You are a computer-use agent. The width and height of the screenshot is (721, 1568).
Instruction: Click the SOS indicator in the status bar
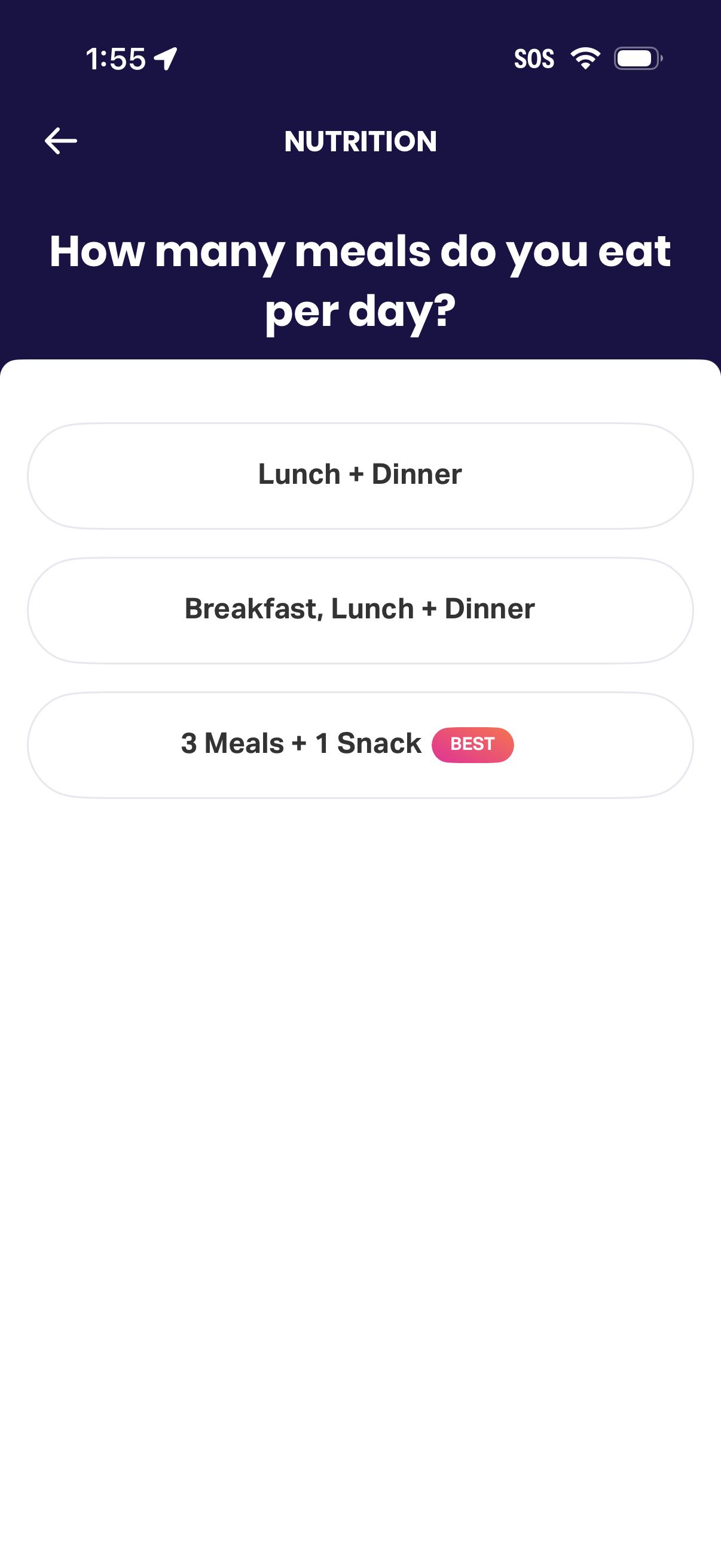pyautogui.click(x=534, y=58)
